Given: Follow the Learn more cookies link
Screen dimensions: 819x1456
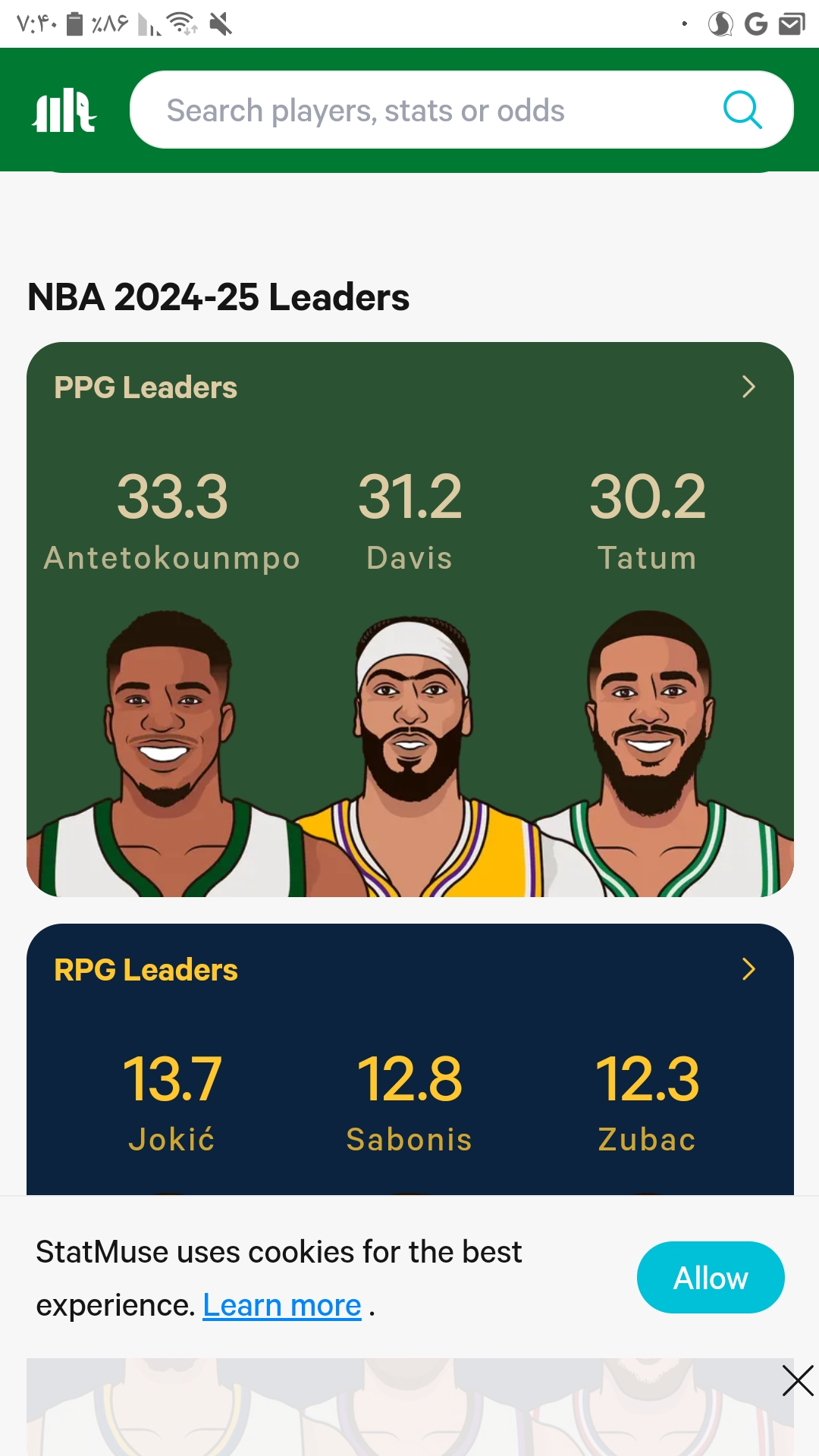Looking at the screenshot, I should (x=282, y=1305).
